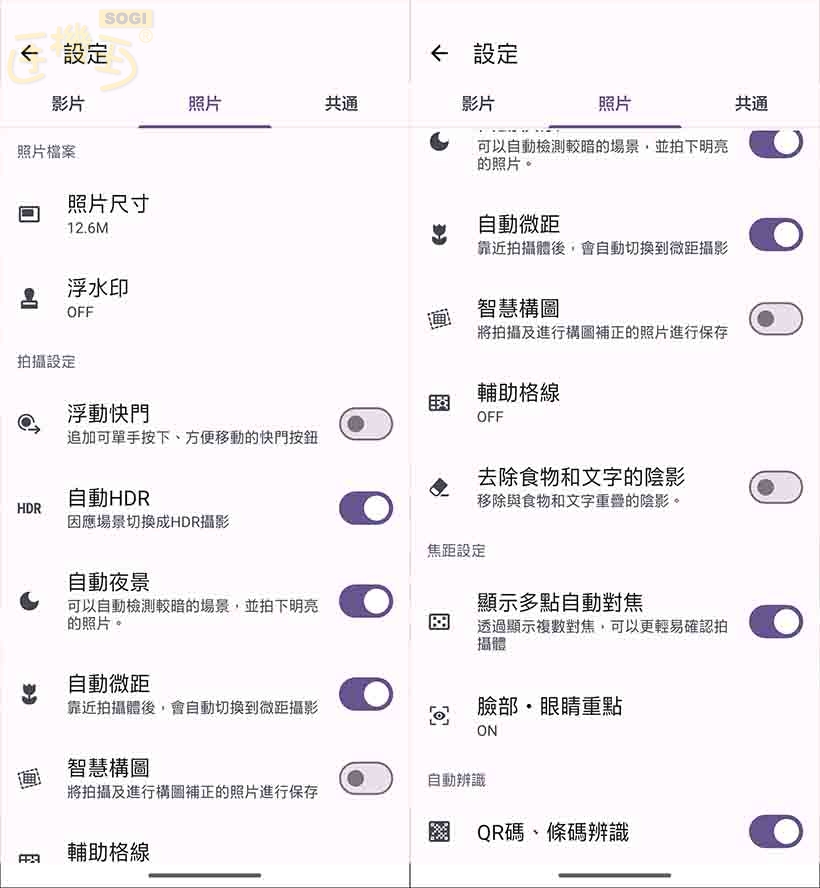The height and width of the screenshot is (888, 820).
Task: Tap the HDR icon
Action: (30, 507)
